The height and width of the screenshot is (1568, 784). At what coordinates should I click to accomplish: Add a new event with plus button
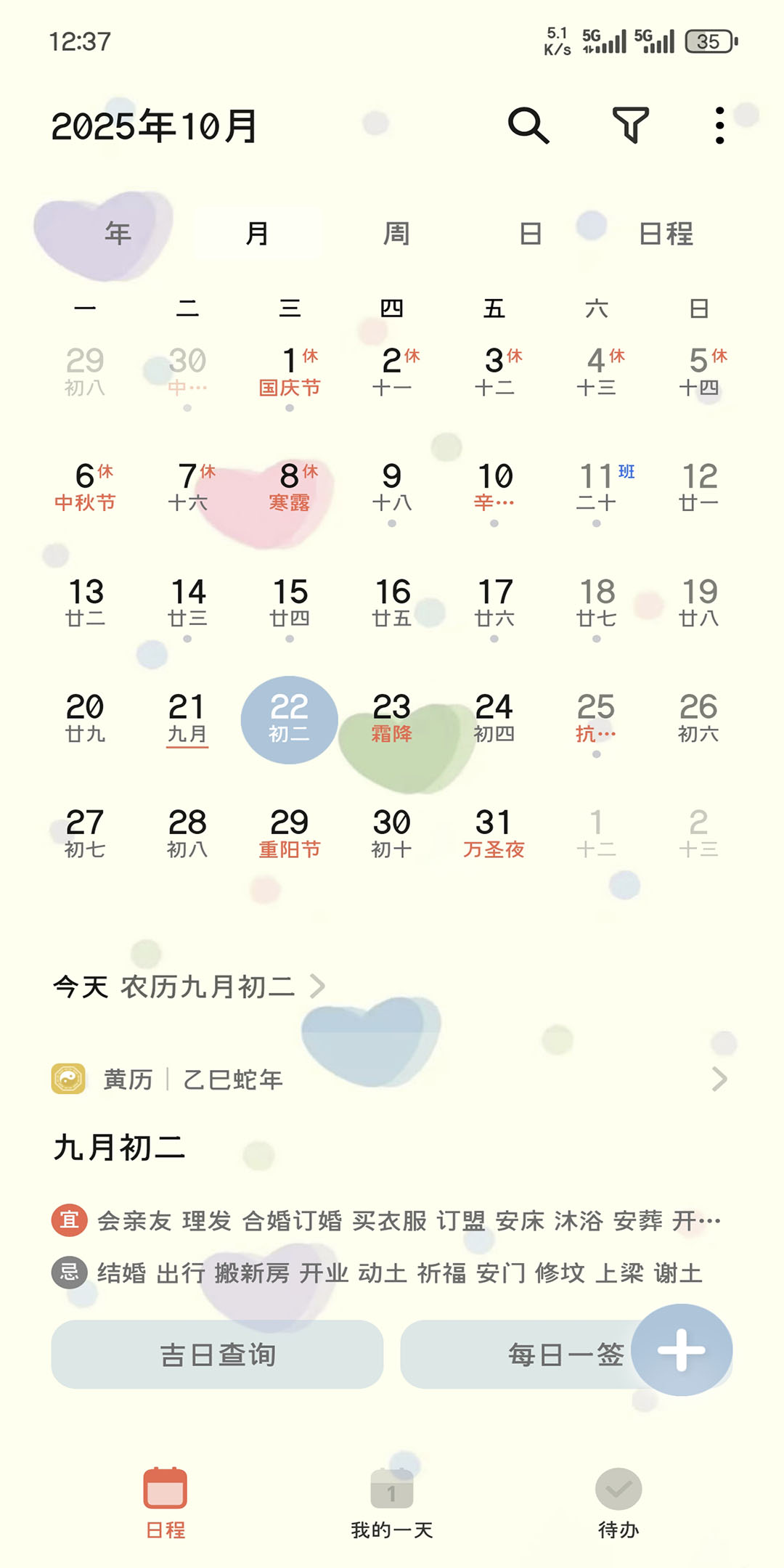click(x=682, y=1350)
